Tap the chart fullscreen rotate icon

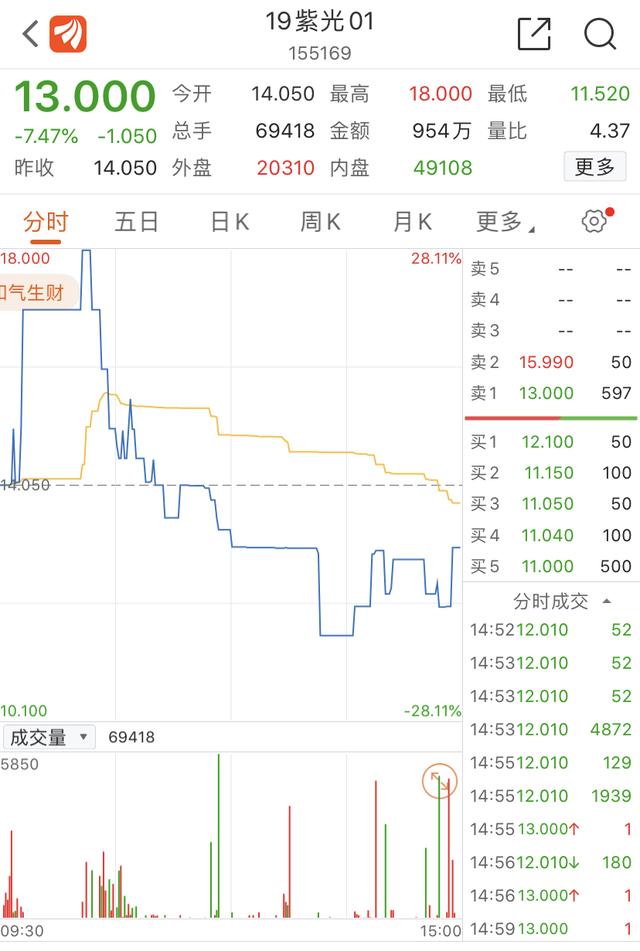click(x=438, y=781)
